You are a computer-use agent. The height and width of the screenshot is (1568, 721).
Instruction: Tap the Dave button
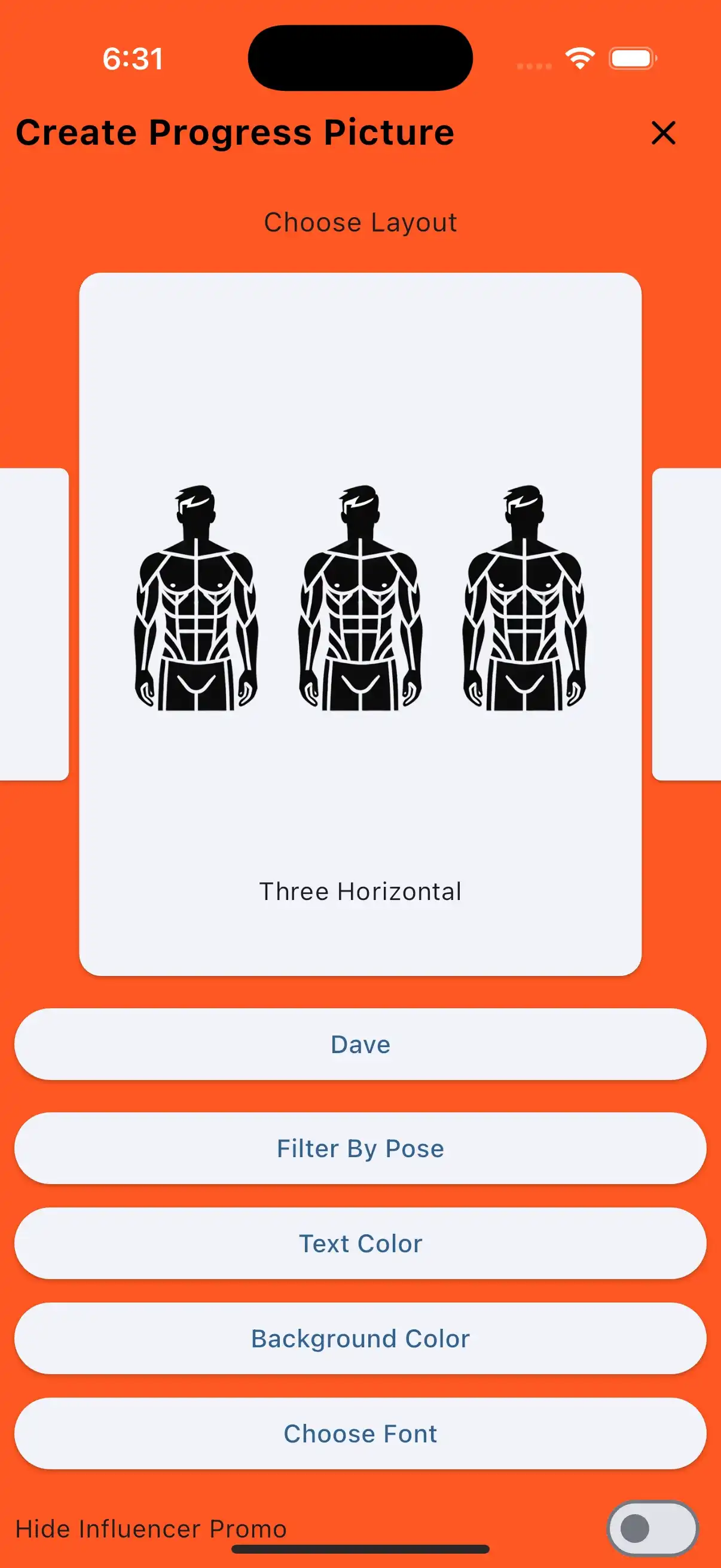[x=360, y=1044]
